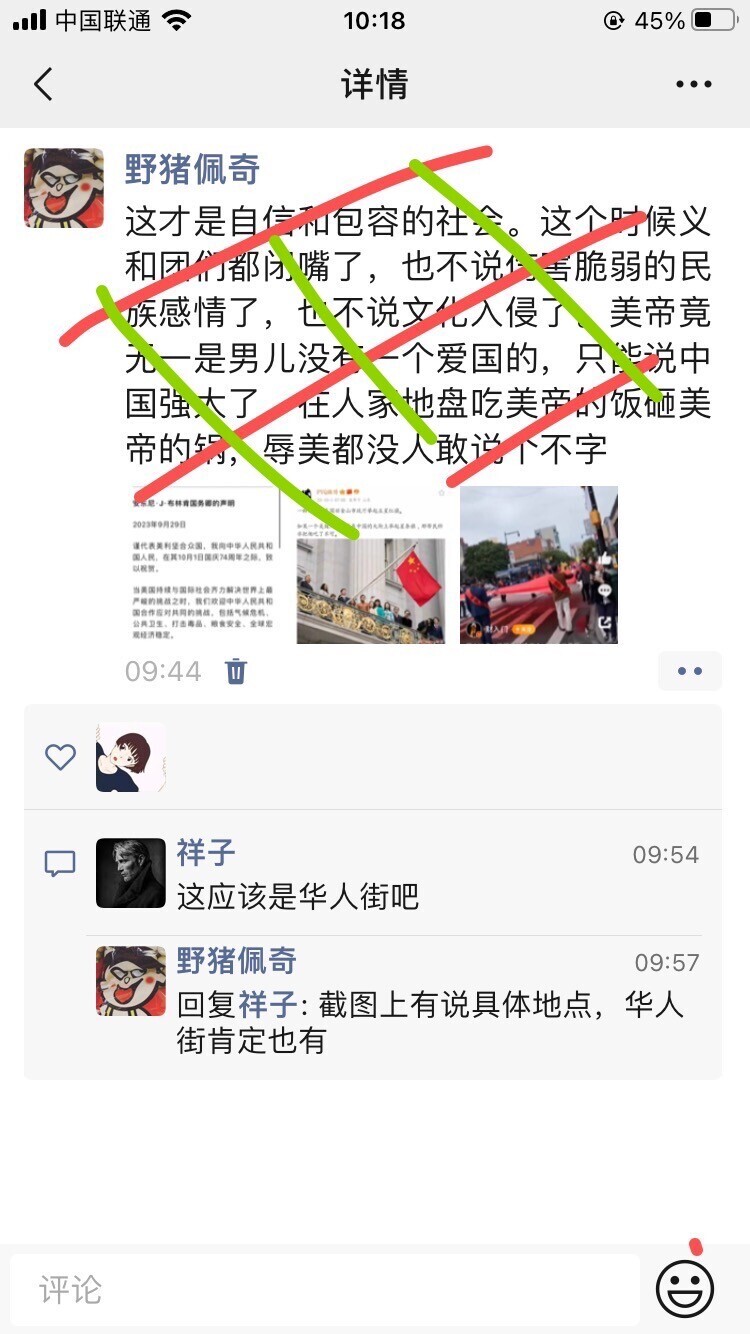The width and height of the screenshot is (750, 1334).
Task: Open the emoji picker
Action: [x=685, y=1288]
